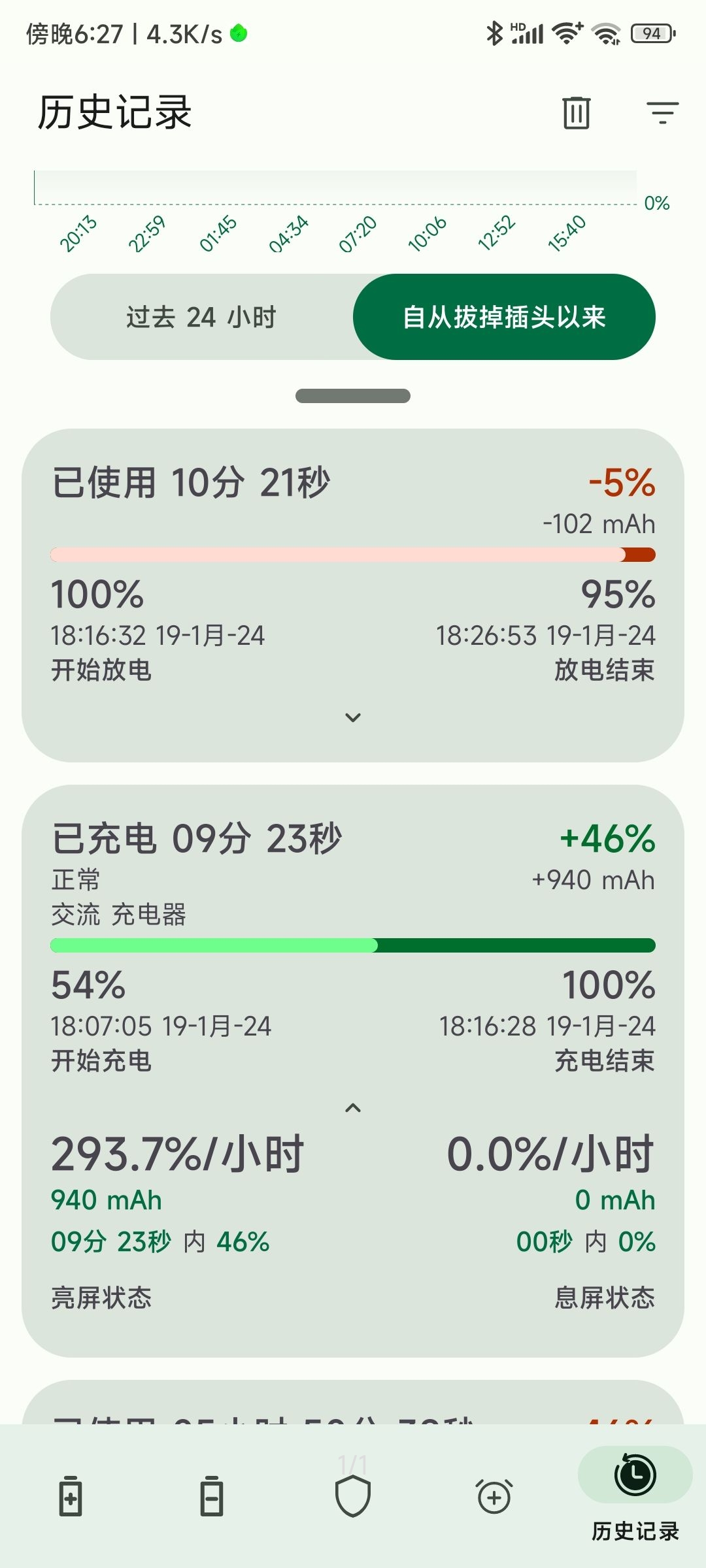The height and width of the screenshot is (1568, 706).
Task: Go to the shield health tab
Action: tap(353, 1495)
